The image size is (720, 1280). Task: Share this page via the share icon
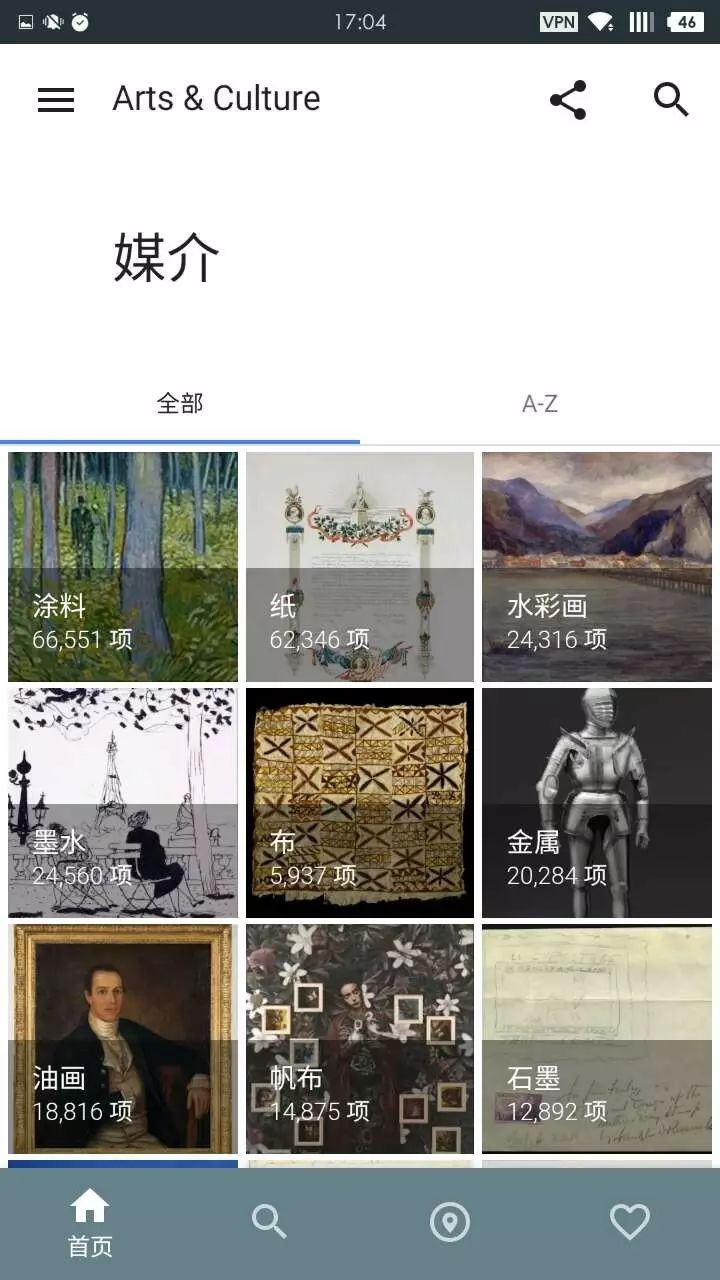568,99
